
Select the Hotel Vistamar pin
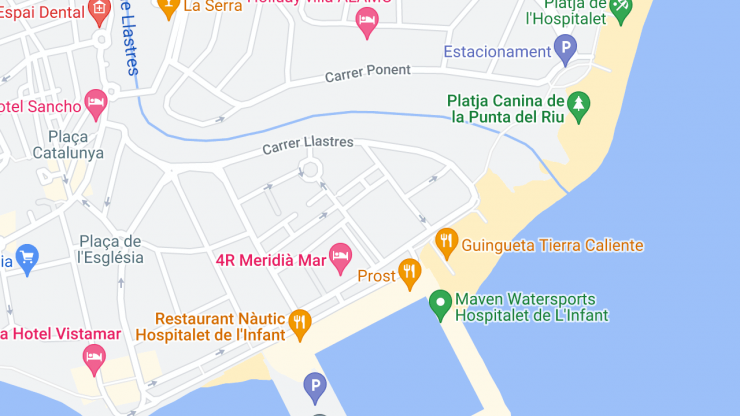point(95,356)
